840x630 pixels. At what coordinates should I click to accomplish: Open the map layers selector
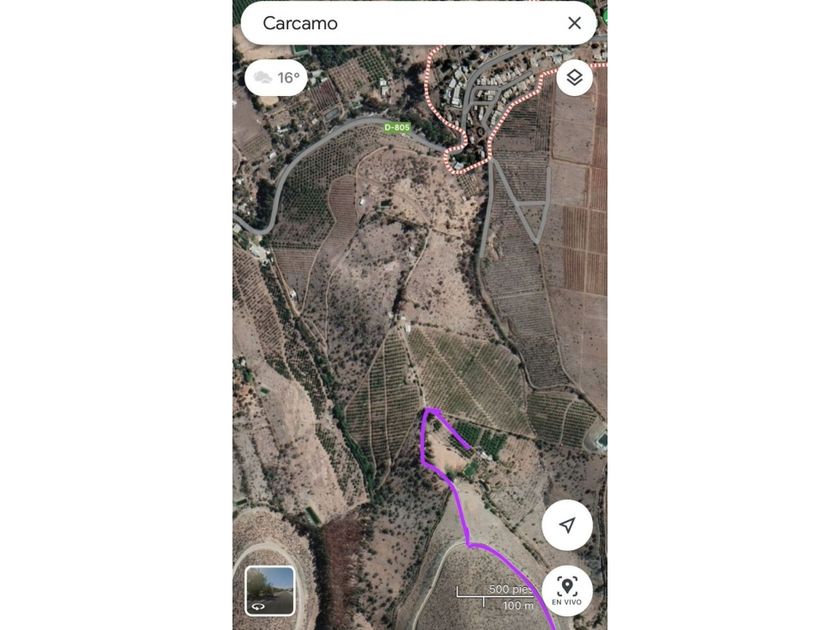pyautogui.click(x=574, y=77)
